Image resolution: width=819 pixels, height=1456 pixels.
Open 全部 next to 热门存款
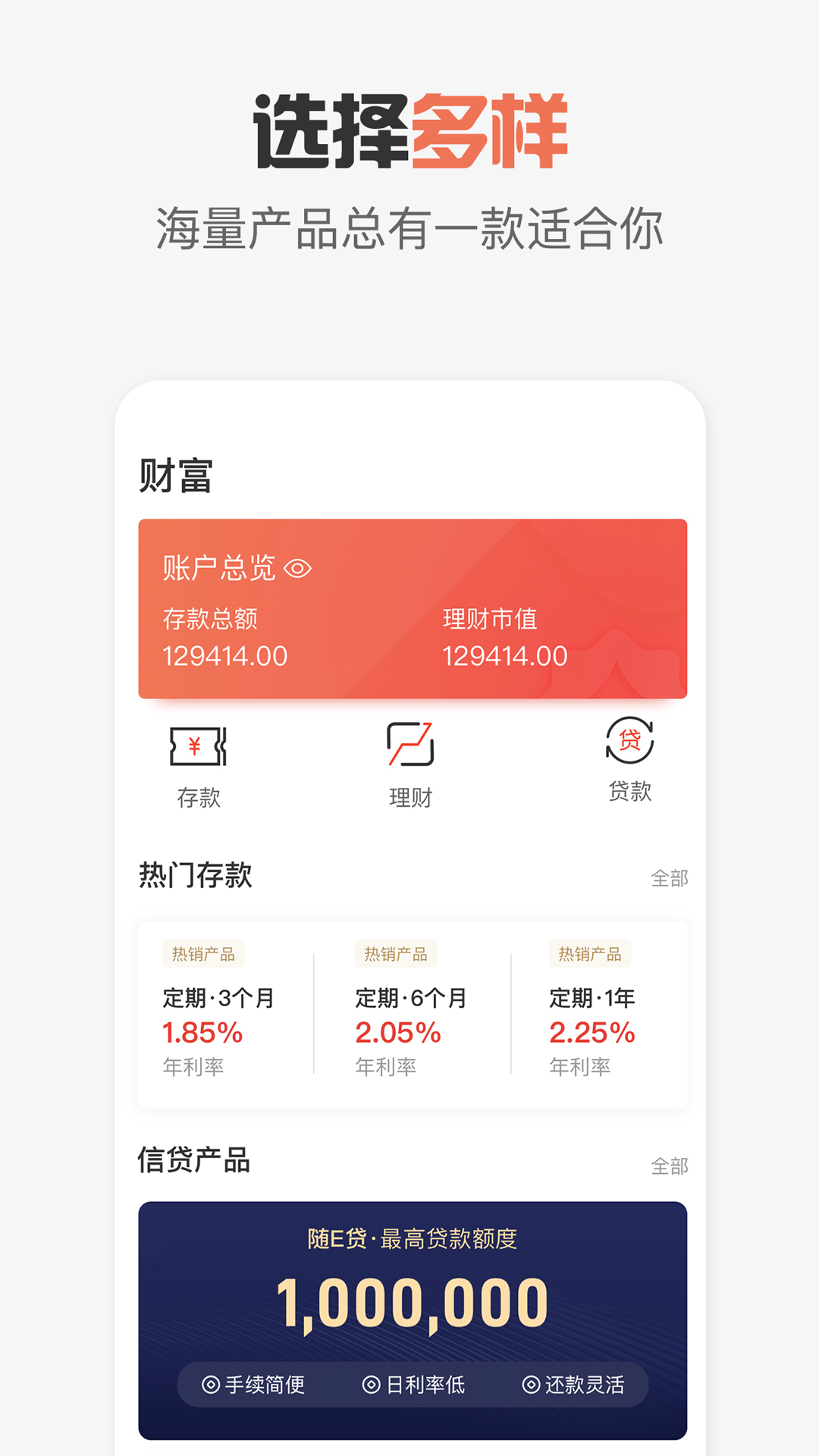[x=670, y=878]
